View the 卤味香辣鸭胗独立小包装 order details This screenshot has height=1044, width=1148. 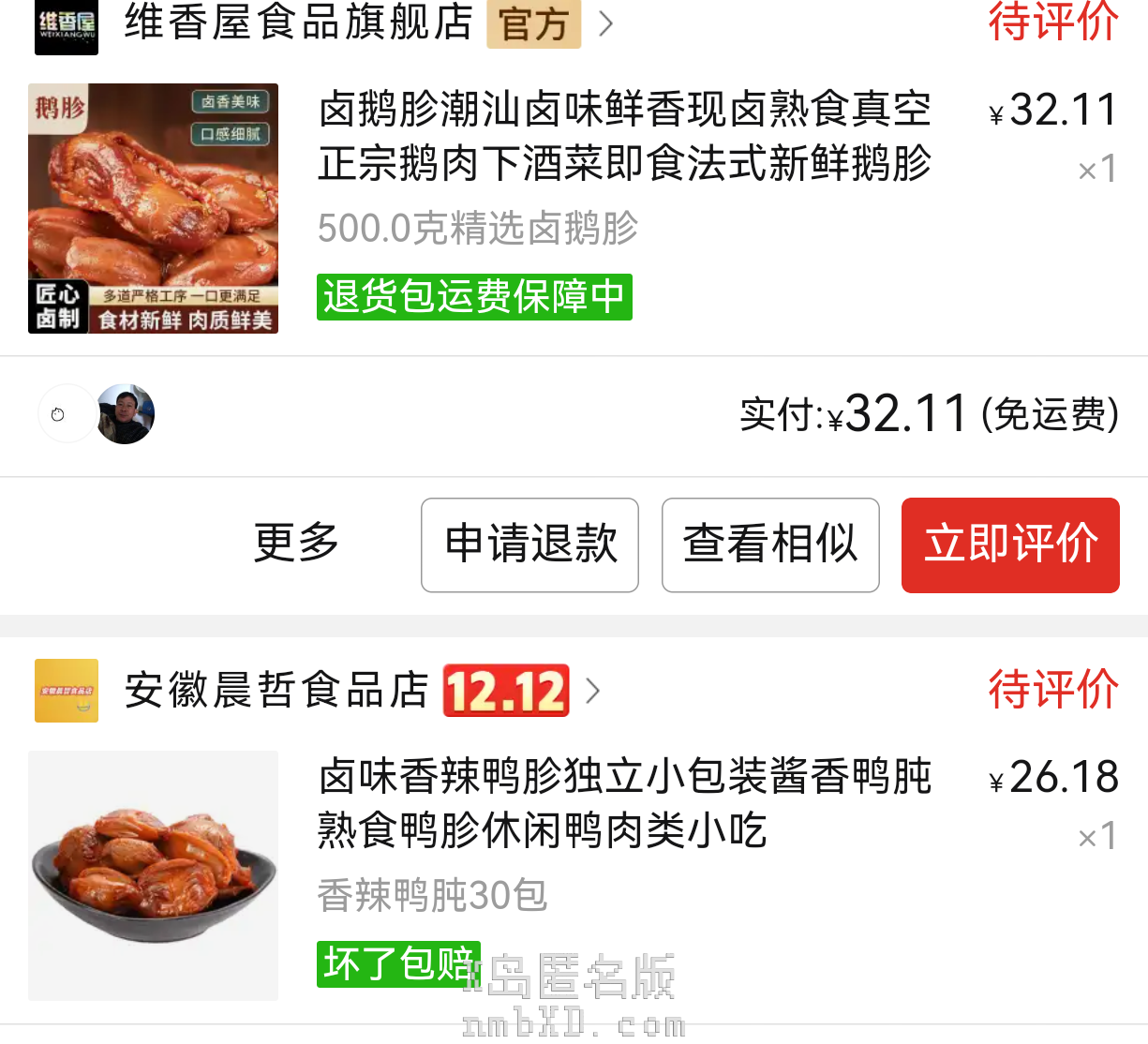point(624,803)
